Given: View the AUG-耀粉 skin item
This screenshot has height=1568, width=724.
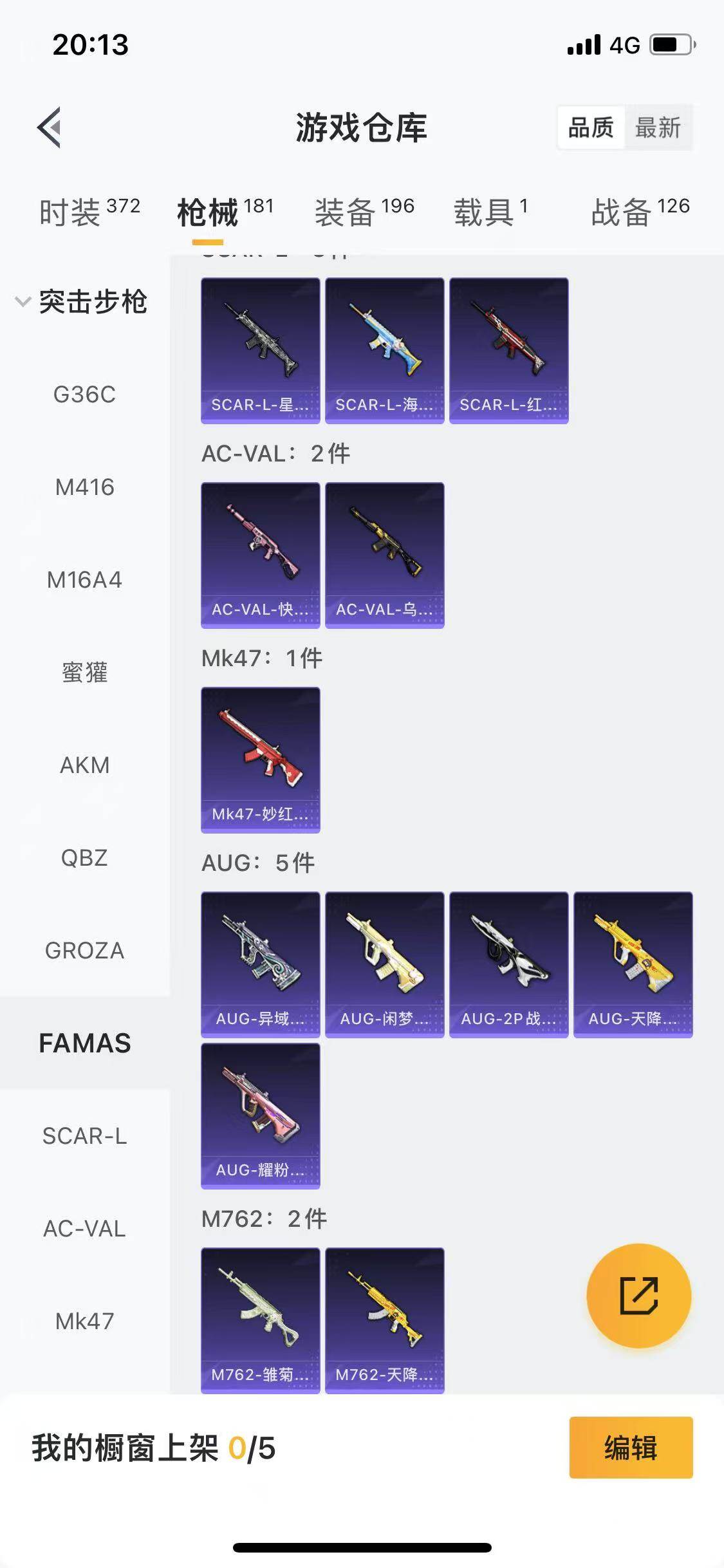Looking at the screenshot, I should [x=261, y=1115].
